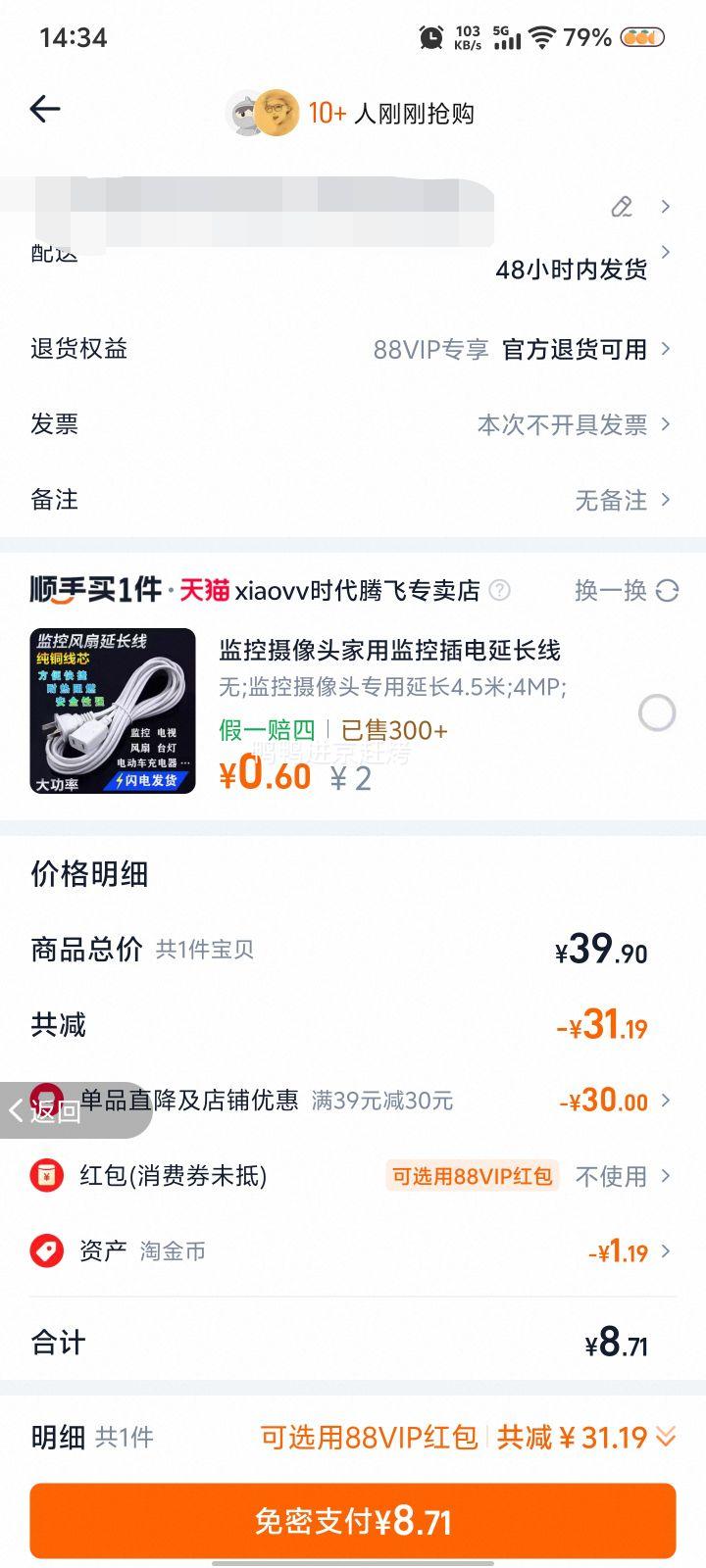Tap the 免密支付¥8.71 payment button
Image resolution: width=706 pixels, height=1568 pixels.
coord(353,1520)
